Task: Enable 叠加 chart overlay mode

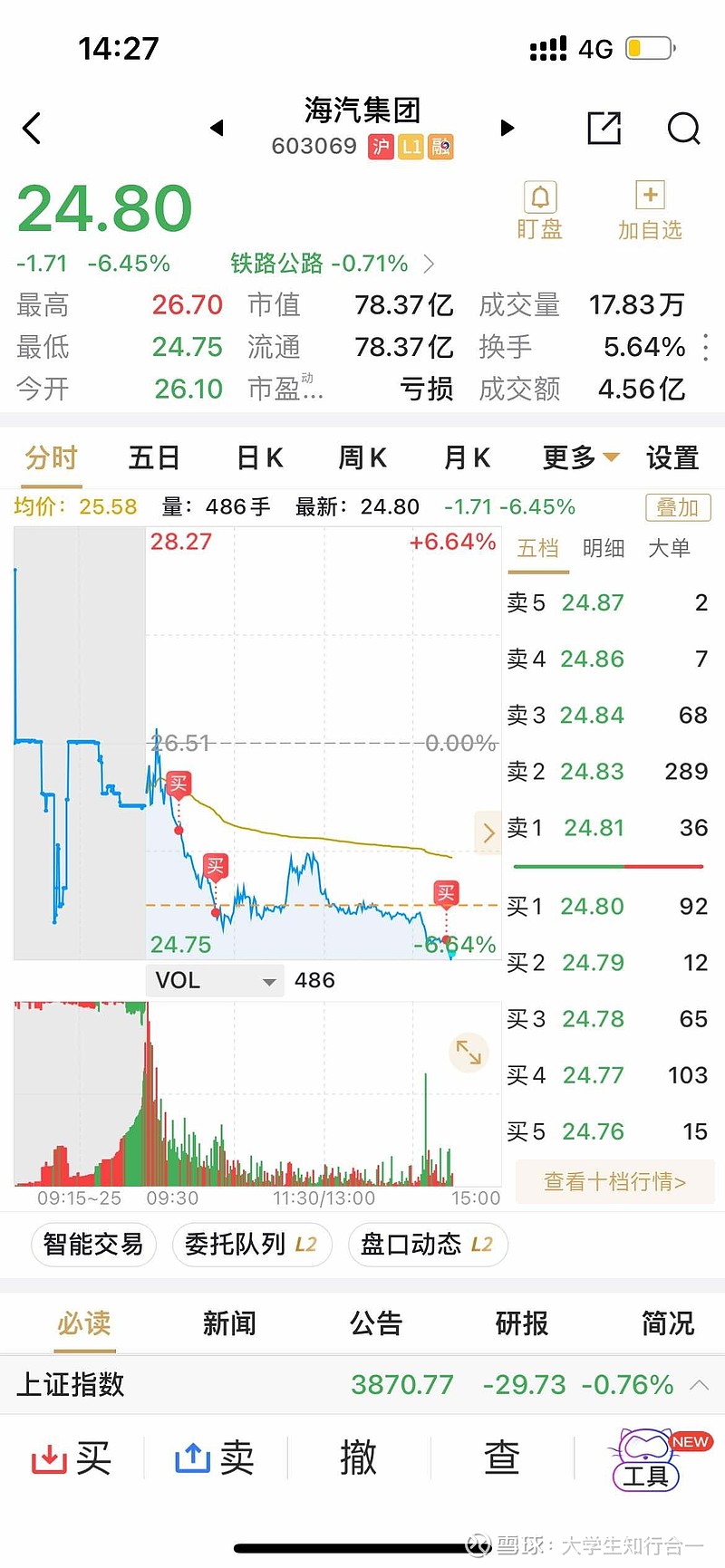Action: (677, 507)
